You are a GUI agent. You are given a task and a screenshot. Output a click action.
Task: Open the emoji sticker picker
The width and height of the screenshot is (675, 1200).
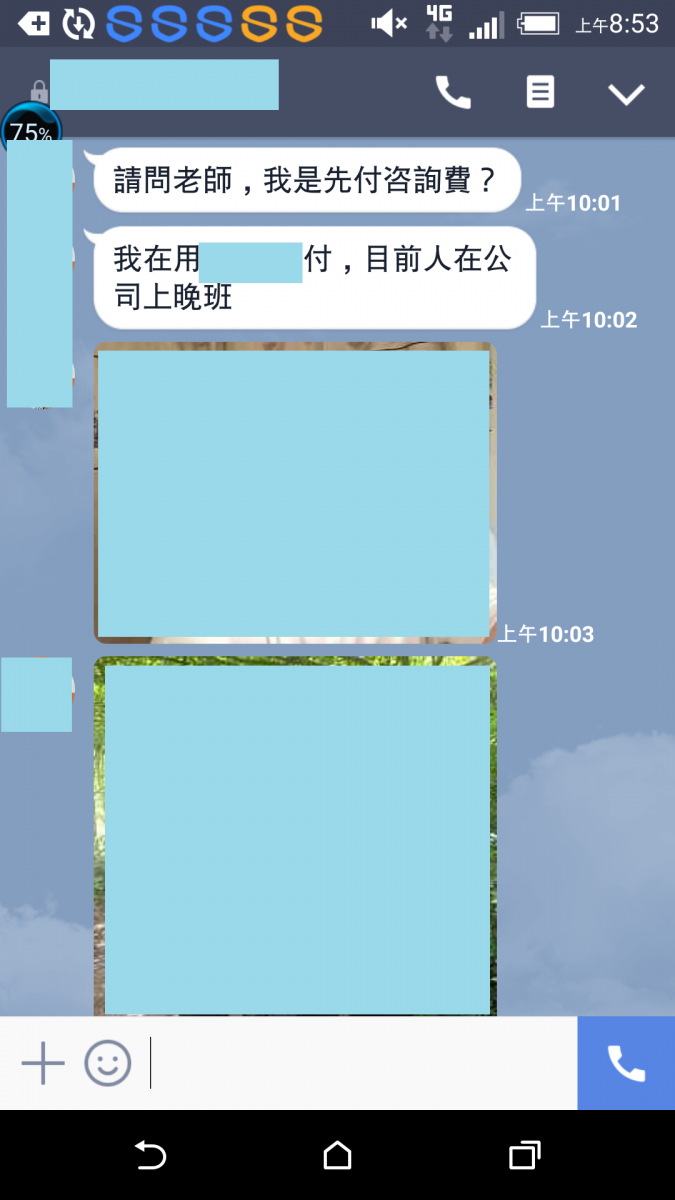108,1063
